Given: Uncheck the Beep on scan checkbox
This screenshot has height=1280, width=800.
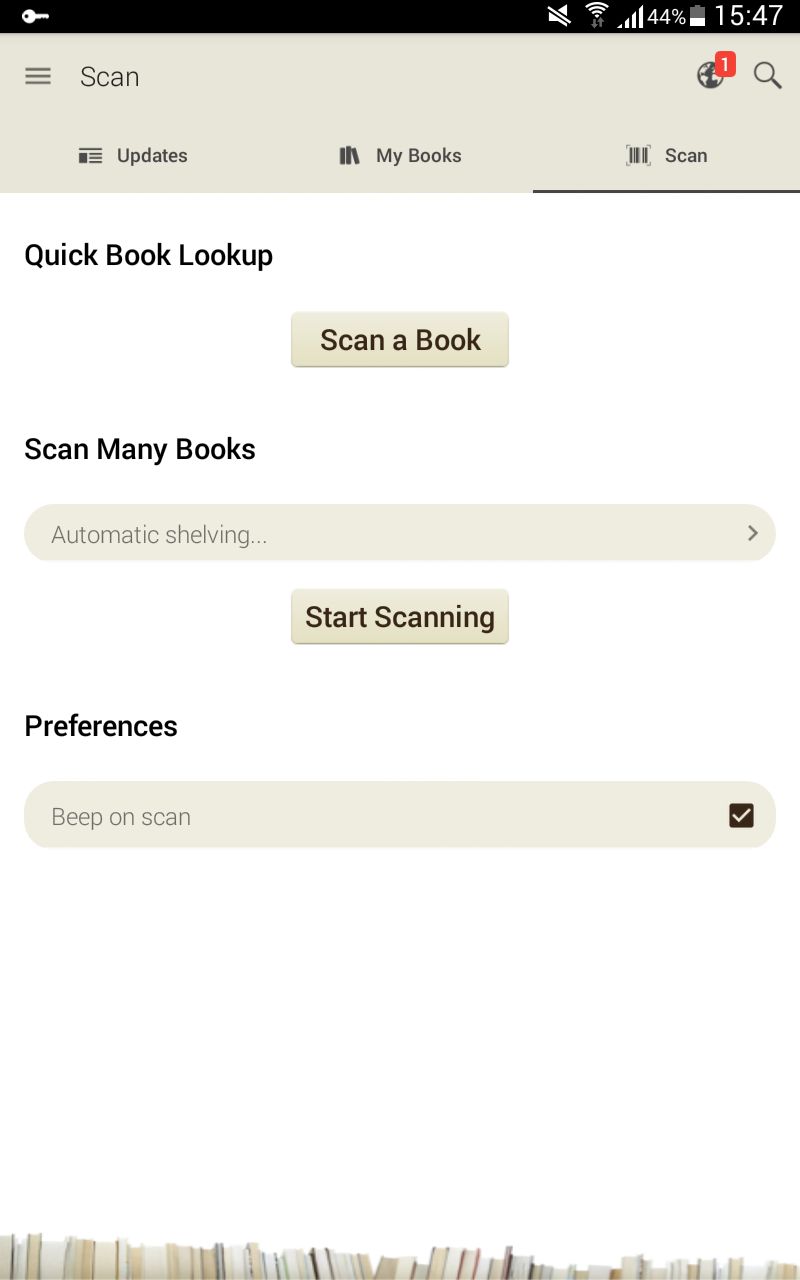Looking at the screenshot, I should 741,816.
